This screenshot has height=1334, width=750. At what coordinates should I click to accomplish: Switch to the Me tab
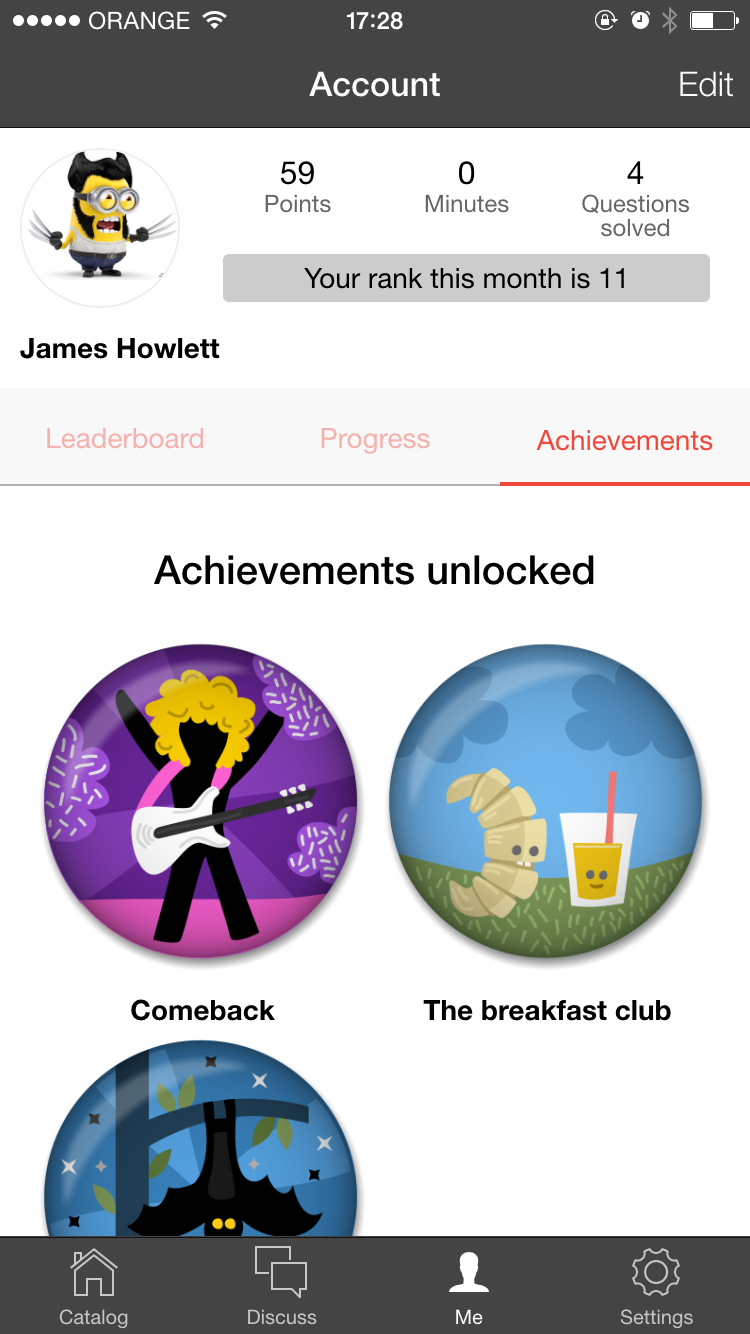tap(468, 1287)
